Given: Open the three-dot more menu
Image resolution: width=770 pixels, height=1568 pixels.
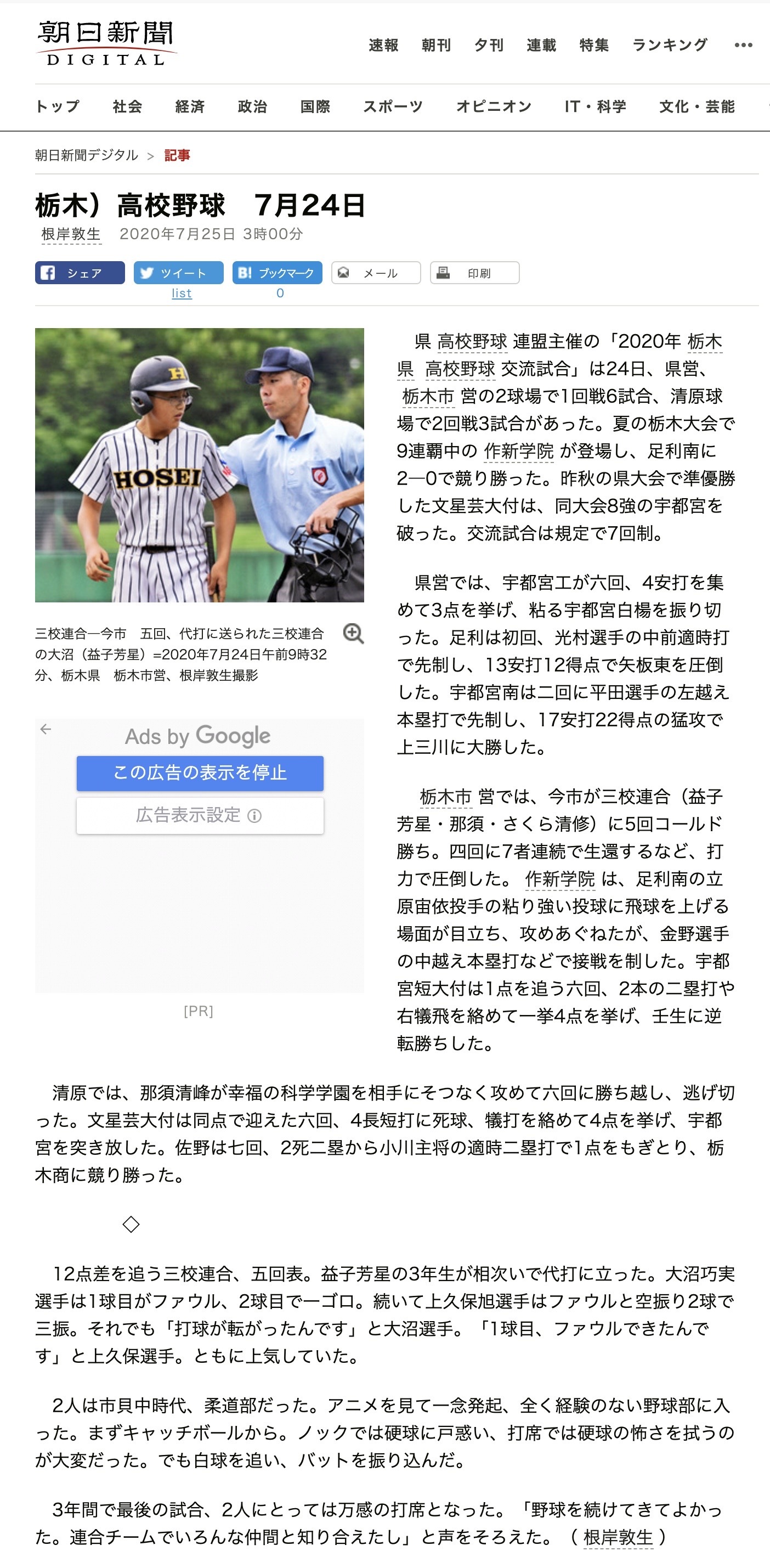Looking at the screenshot, I should tap(743, 45).
